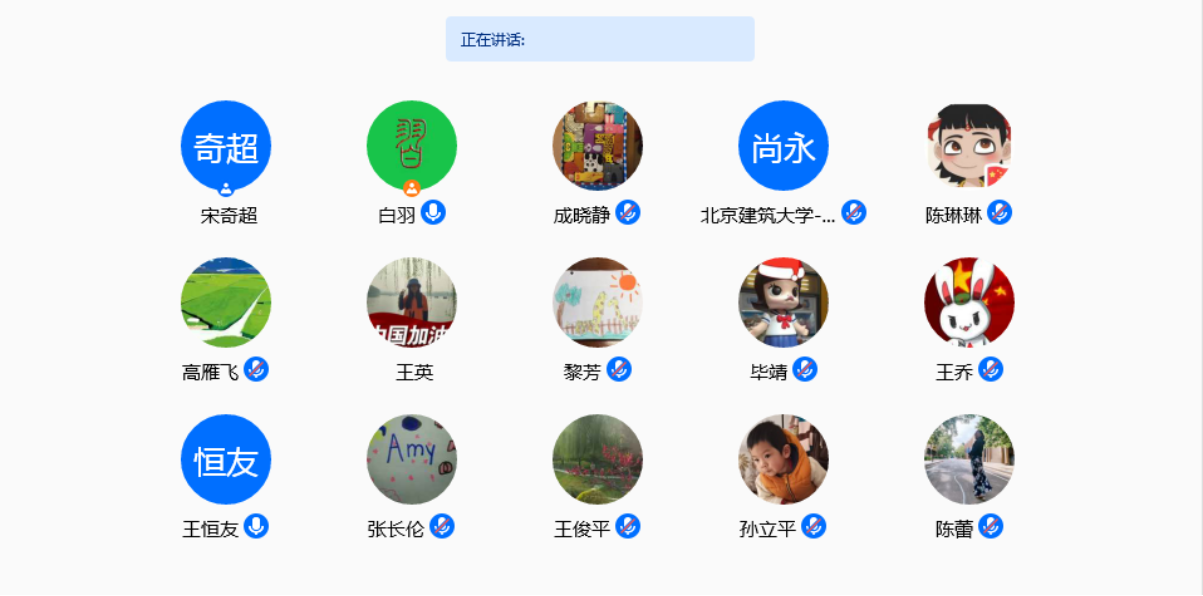The image size is (1203, 596).
Task: Tap 张长伦's avatar
Action: click(412, 460)
